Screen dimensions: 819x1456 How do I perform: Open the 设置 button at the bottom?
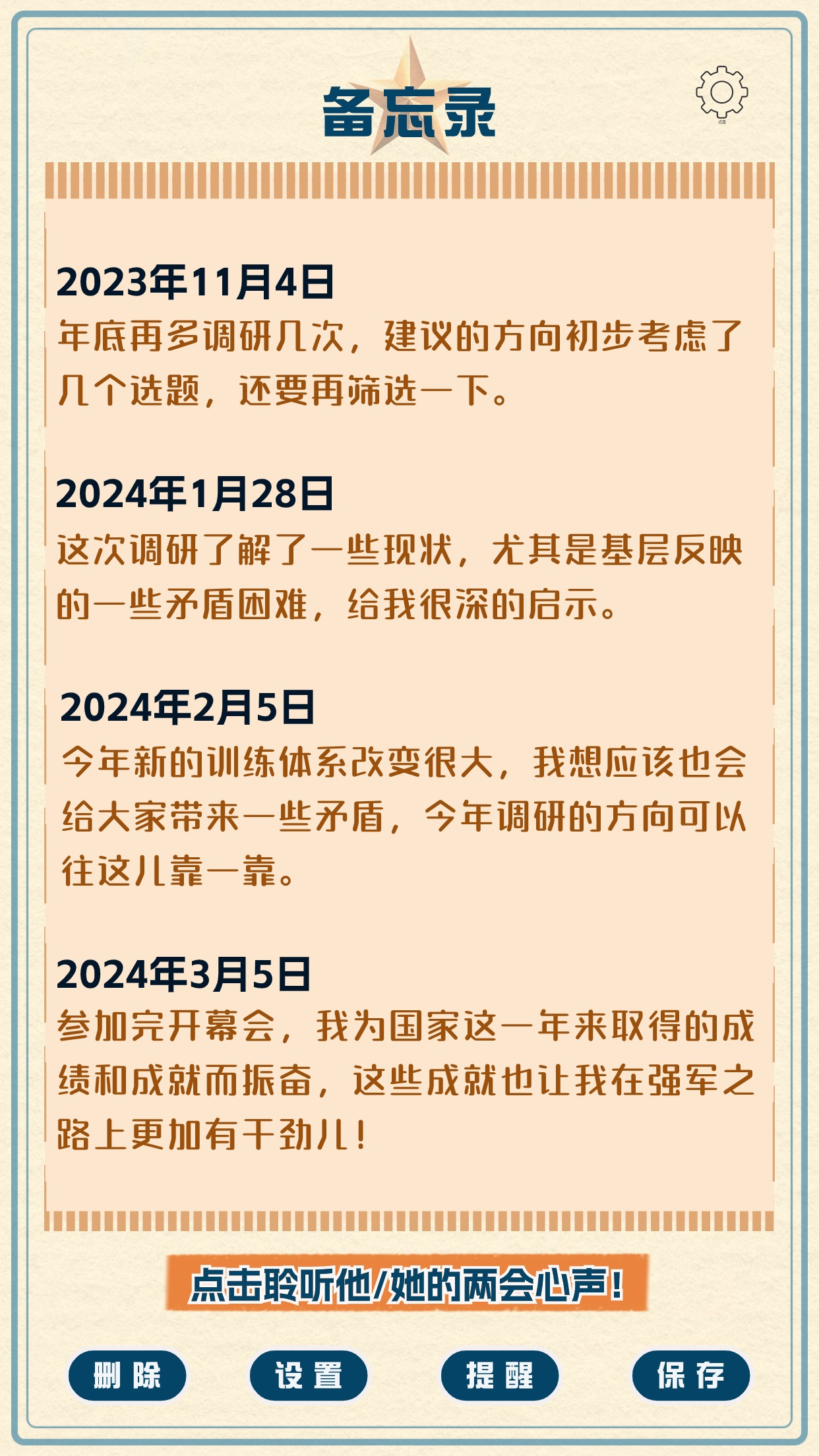click(x=309, y=1376)
